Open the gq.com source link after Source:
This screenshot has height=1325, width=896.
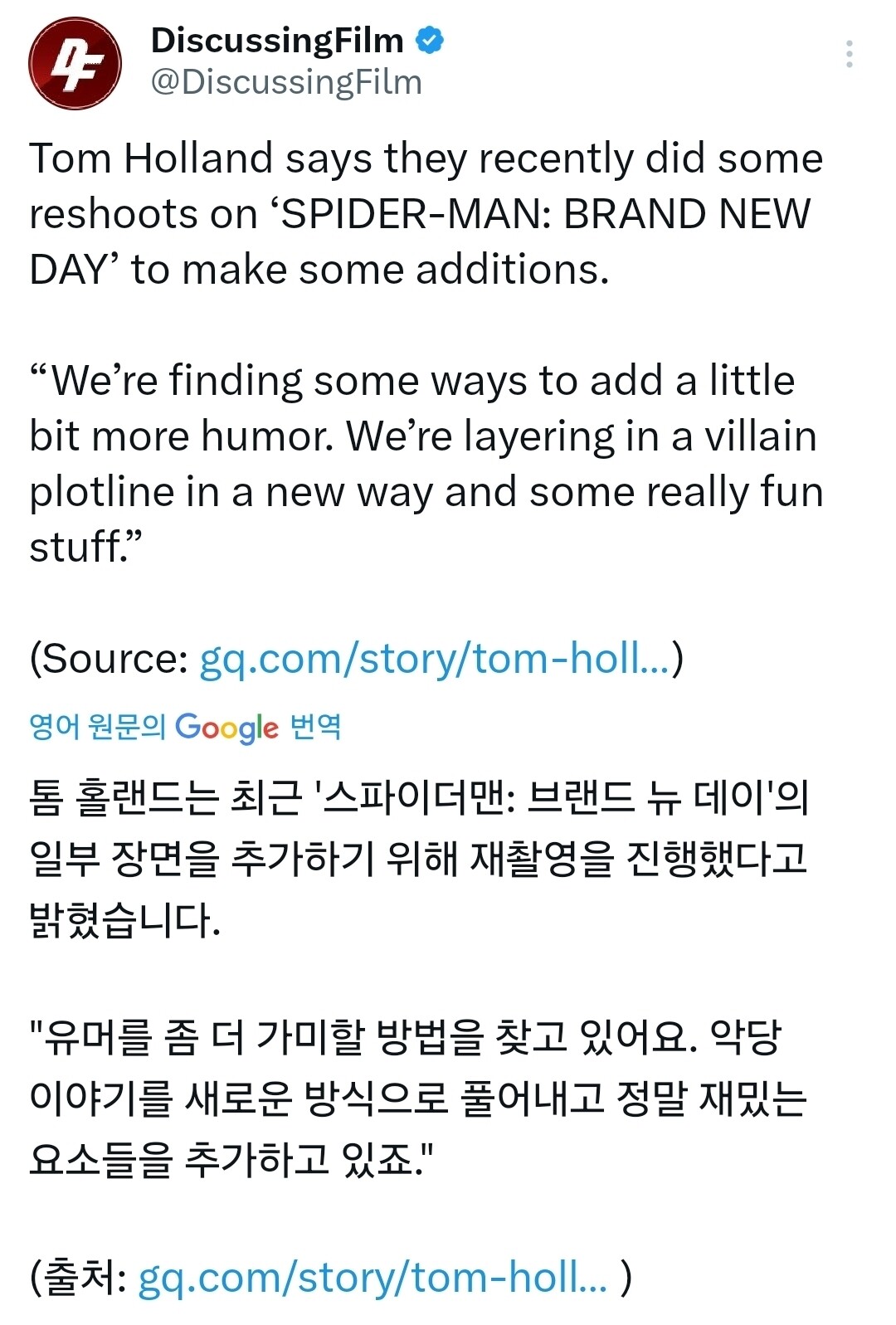pos(434,660)
